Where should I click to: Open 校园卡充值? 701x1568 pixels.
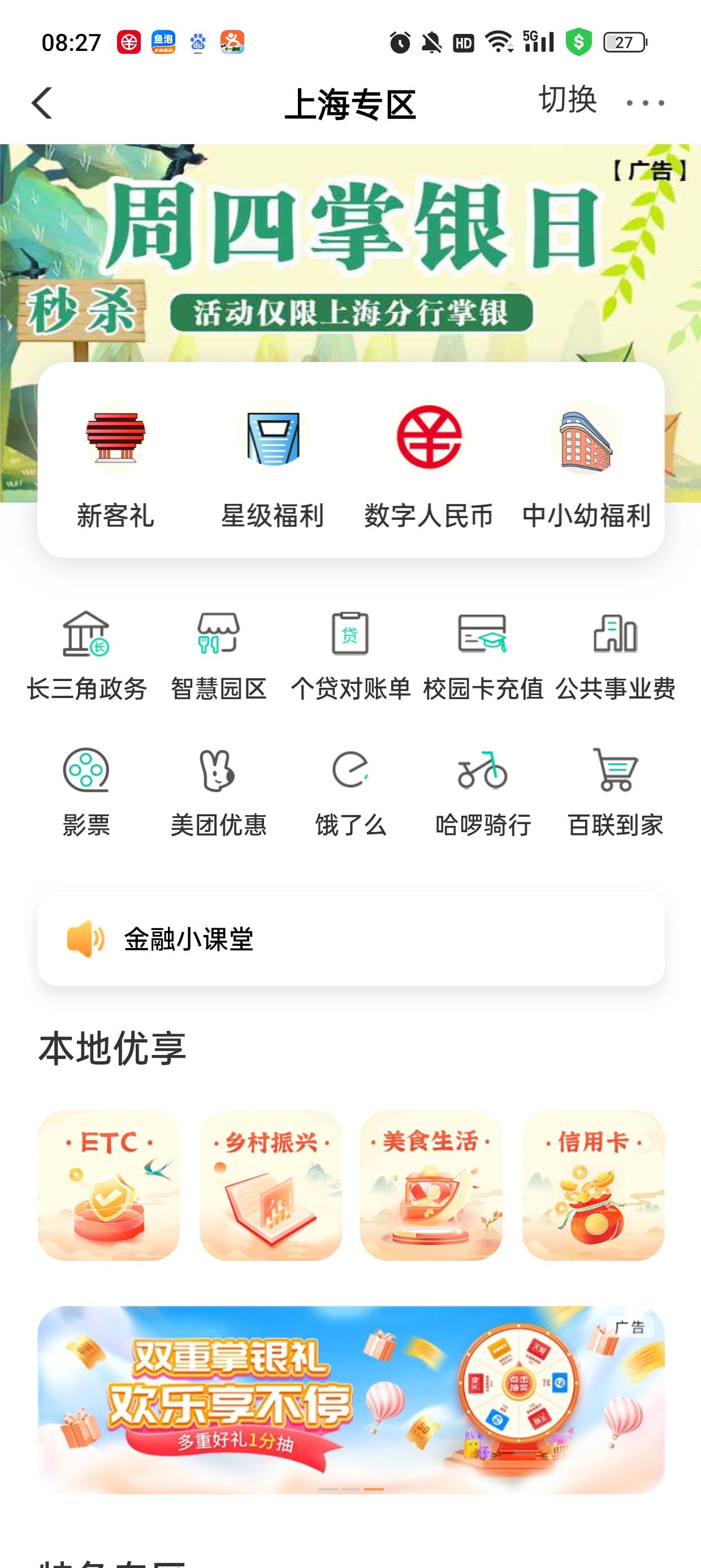tap(483, 656)
